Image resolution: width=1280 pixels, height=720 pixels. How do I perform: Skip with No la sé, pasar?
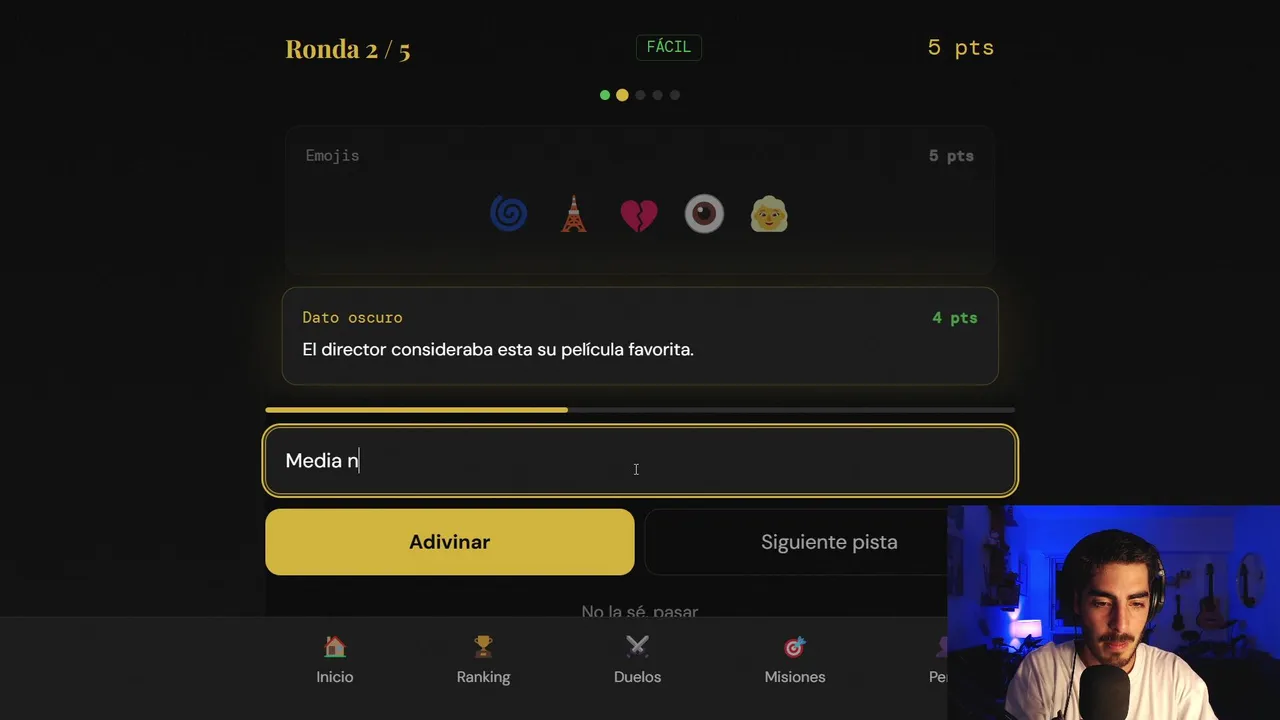click(640, 609)
